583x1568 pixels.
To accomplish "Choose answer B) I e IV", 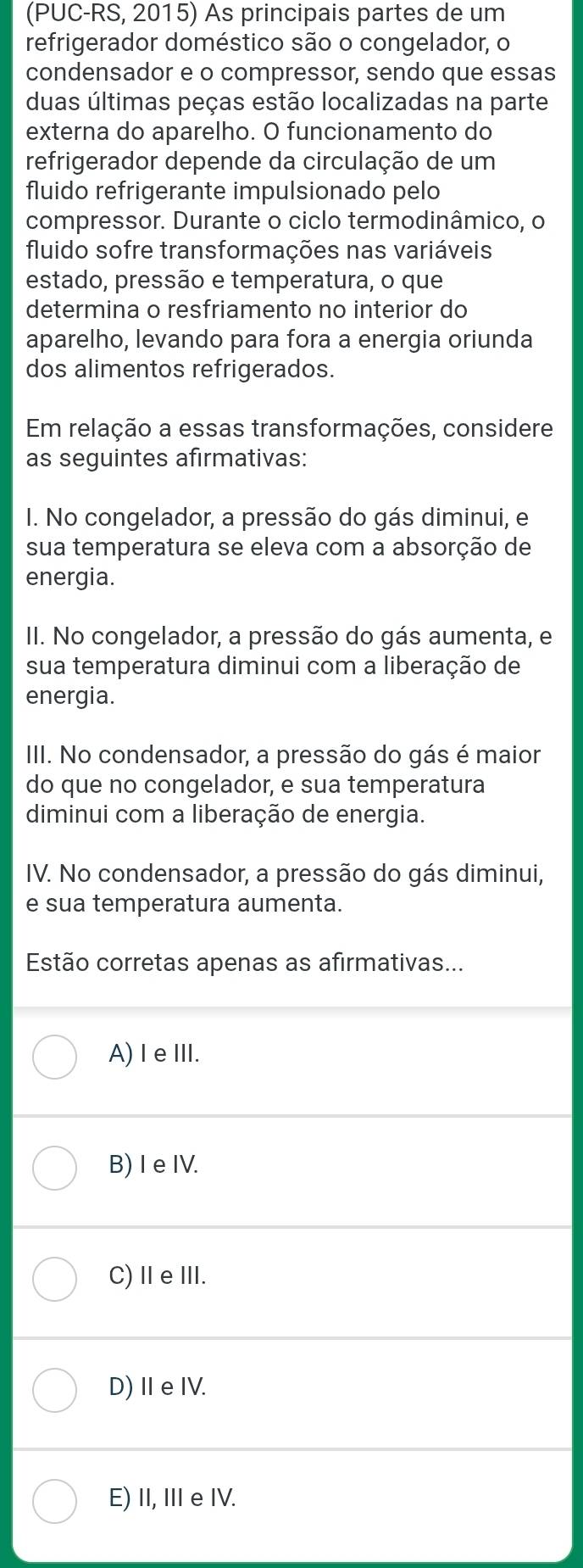I will coord(55,1169).
